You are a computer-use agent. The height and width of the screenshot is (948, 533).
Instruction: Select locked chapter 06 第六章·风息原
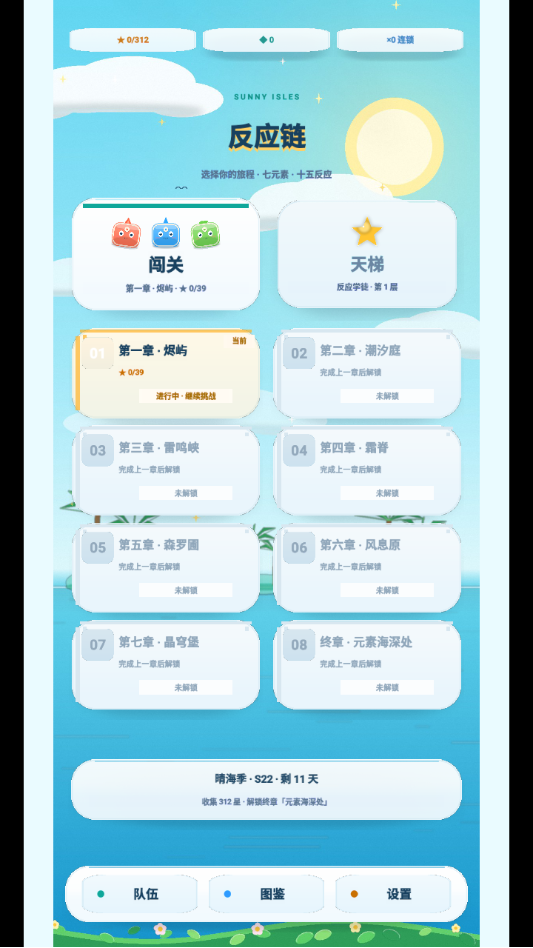pos(367,568)
